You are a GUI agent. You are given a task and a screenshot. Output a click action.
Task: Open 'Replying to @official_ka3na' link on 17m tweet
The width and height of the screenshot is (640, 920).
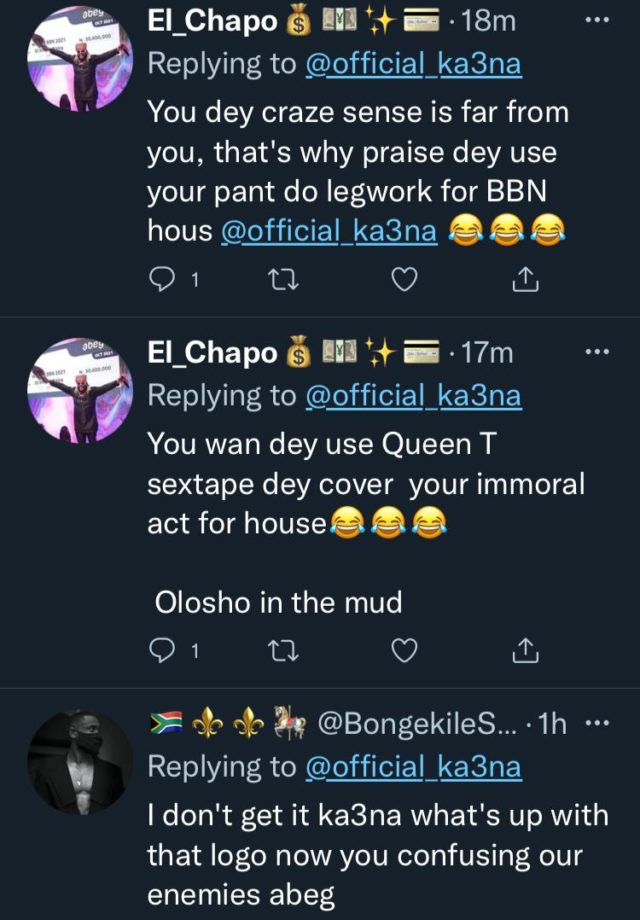point(412,396)
